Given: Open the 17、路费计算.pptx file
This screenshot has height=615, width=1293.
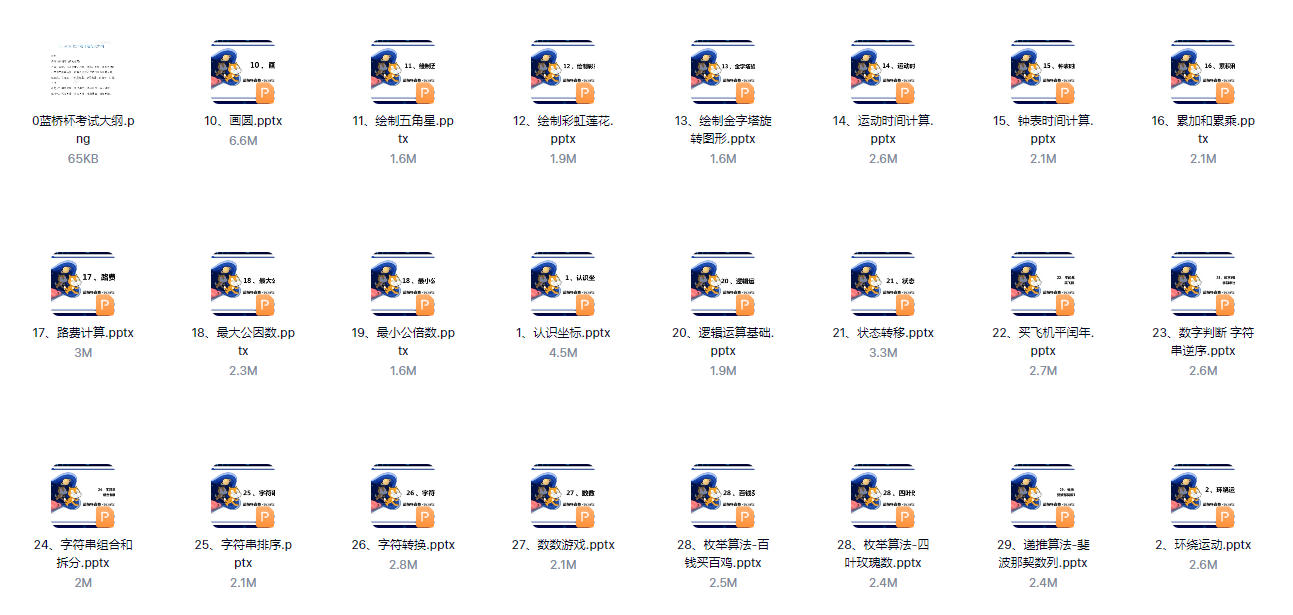Looking at the screenshot, I should coord(83,284).
